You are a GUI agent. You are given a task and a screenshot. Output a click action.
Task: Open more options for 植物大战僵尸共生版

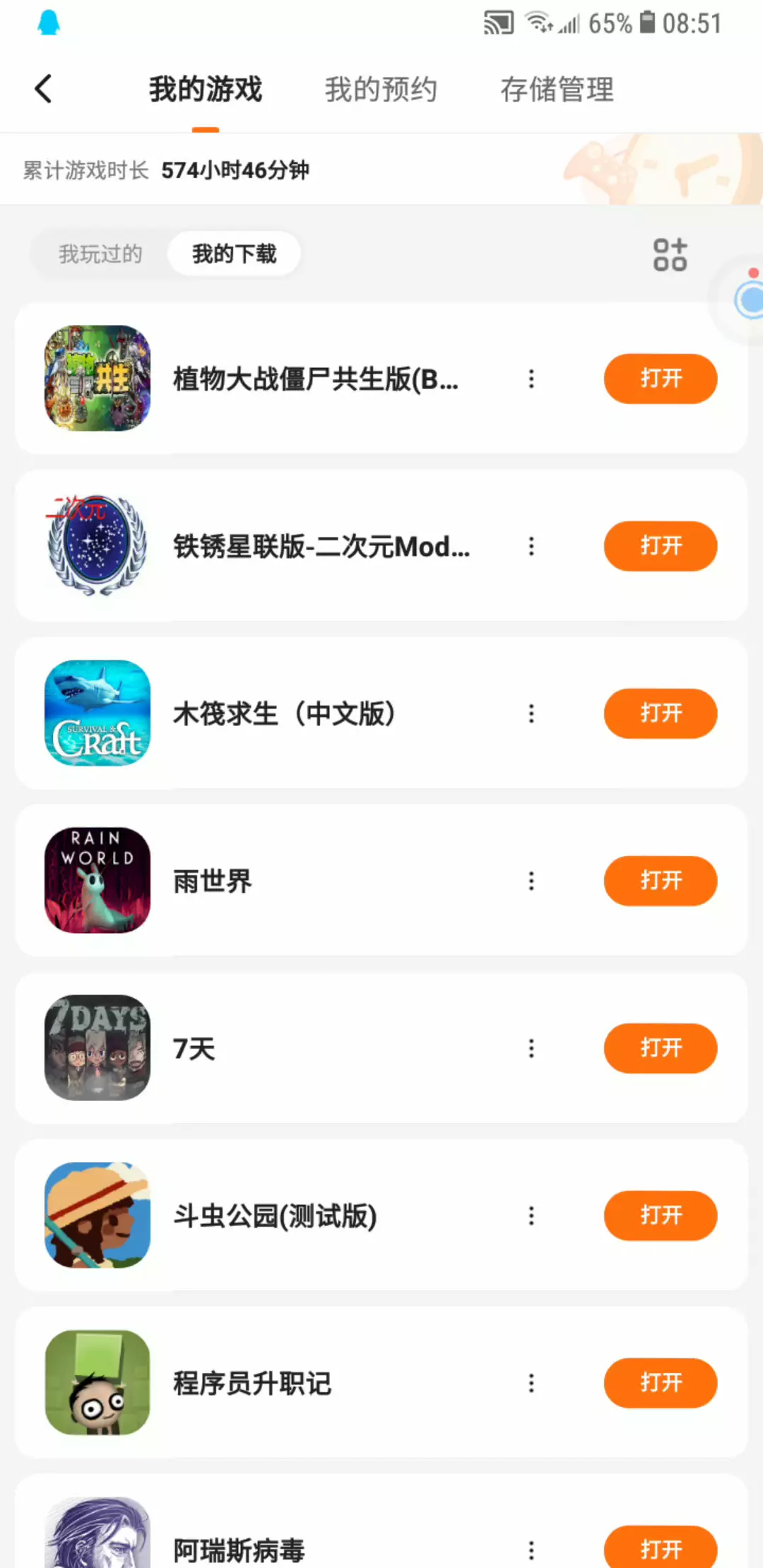(531, 379)
